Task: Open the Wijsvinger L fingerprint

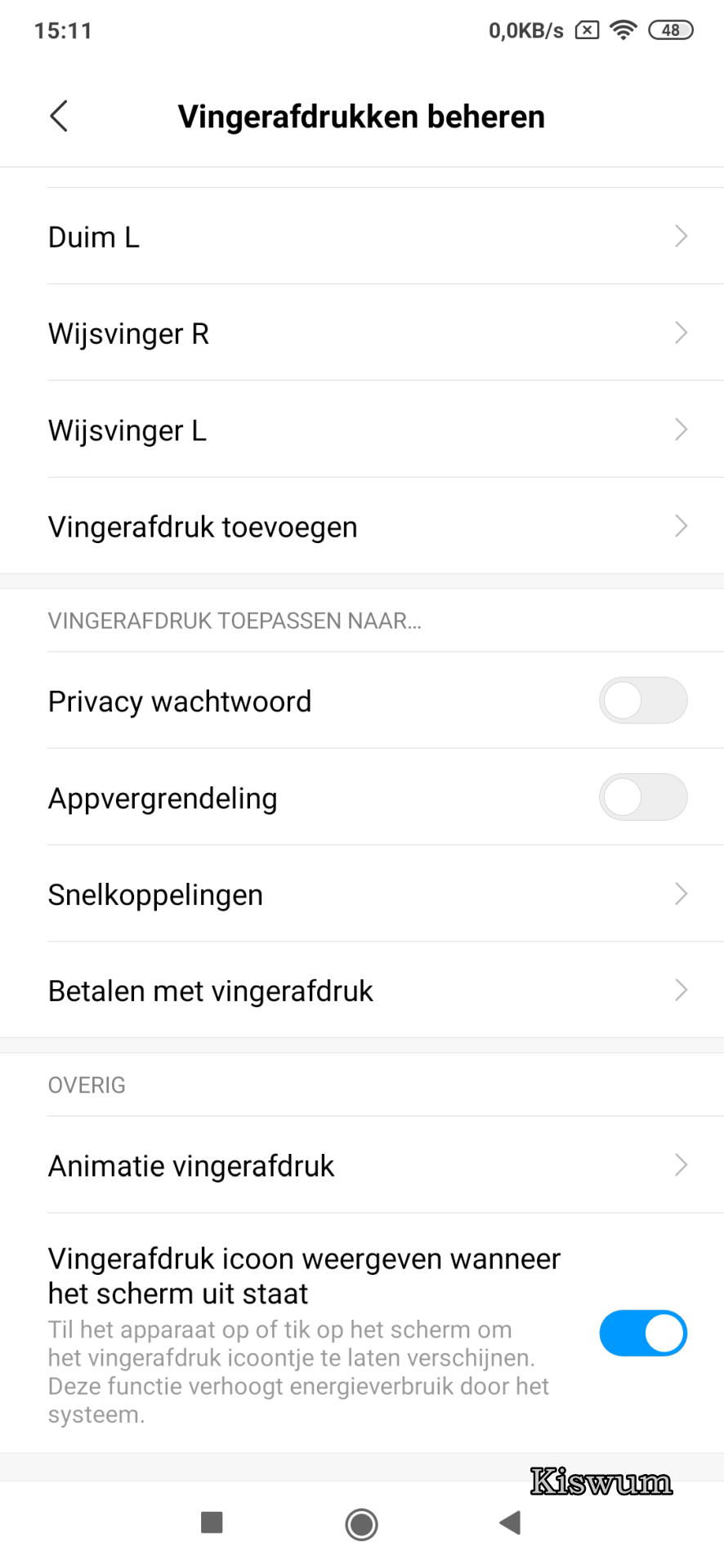Action: [x=362, y=430]
